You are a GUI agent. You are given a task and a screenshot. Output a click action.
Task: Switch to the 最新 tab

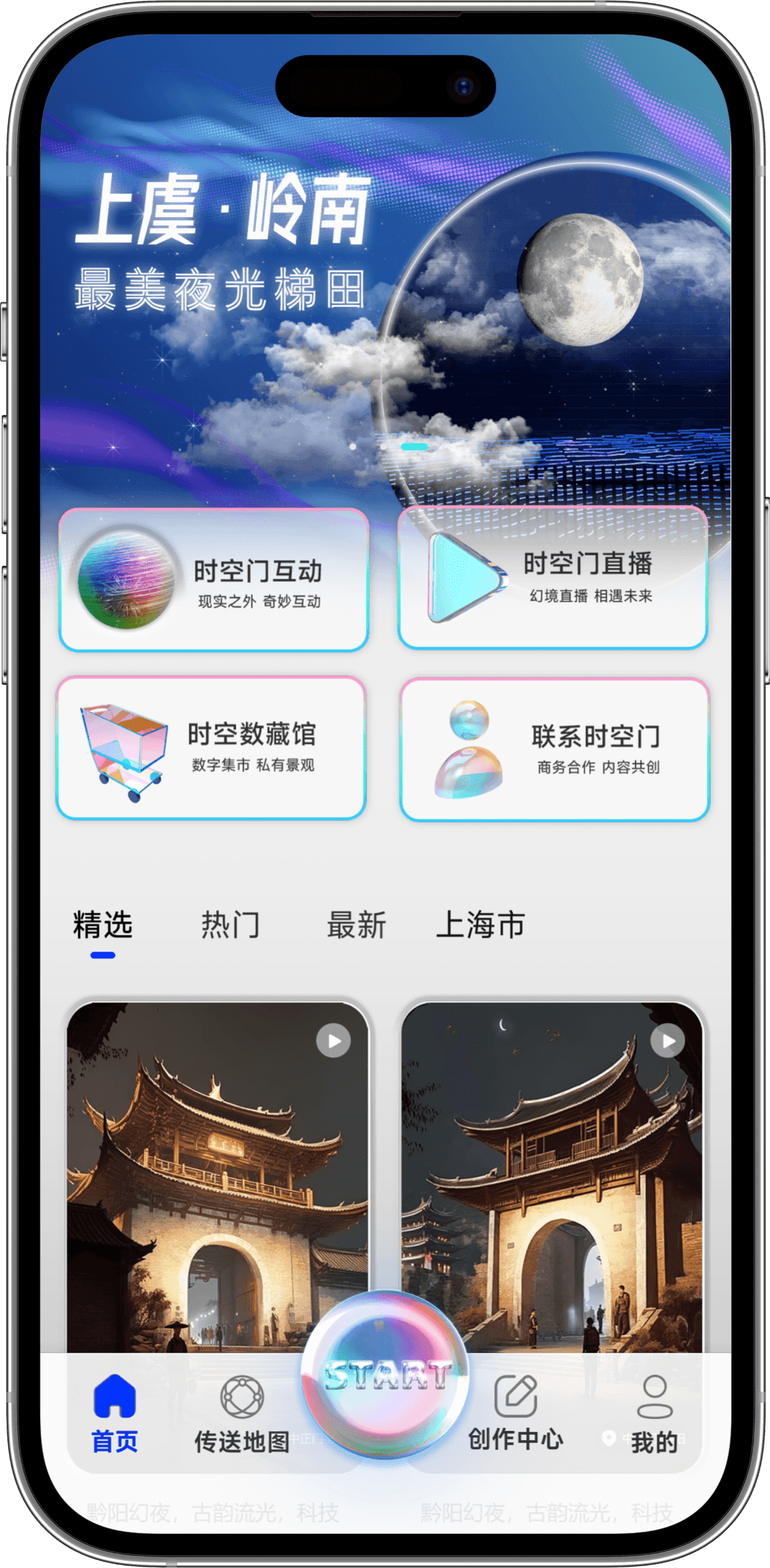356,925
